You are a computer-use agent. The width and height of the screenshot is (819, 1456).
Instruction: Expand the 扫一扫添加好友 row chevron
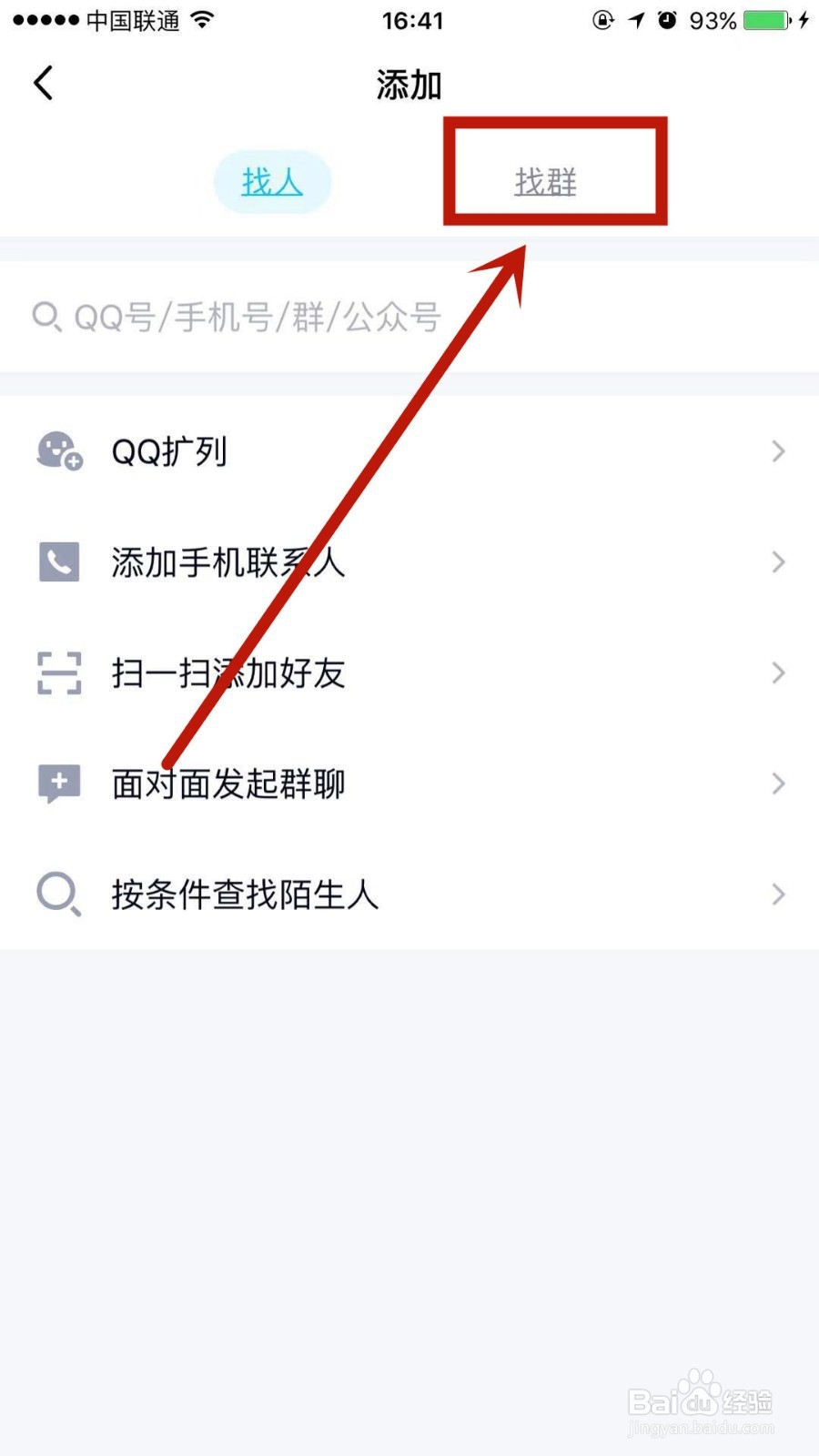[x=778, y=673]
